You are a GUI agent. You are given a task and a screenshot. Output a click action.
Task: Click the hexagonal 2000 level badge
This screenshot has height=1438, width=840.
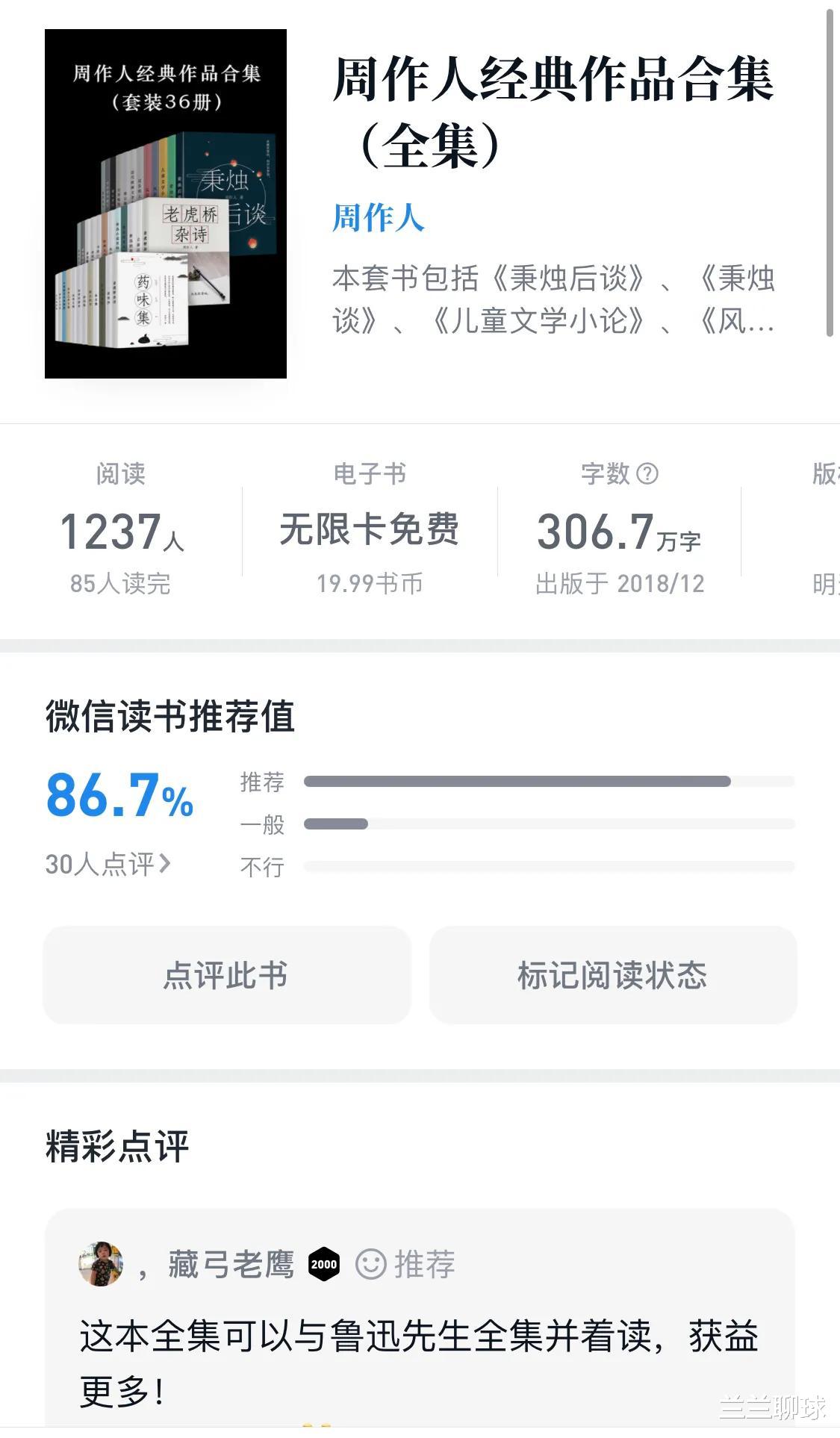coord(323,1265)
